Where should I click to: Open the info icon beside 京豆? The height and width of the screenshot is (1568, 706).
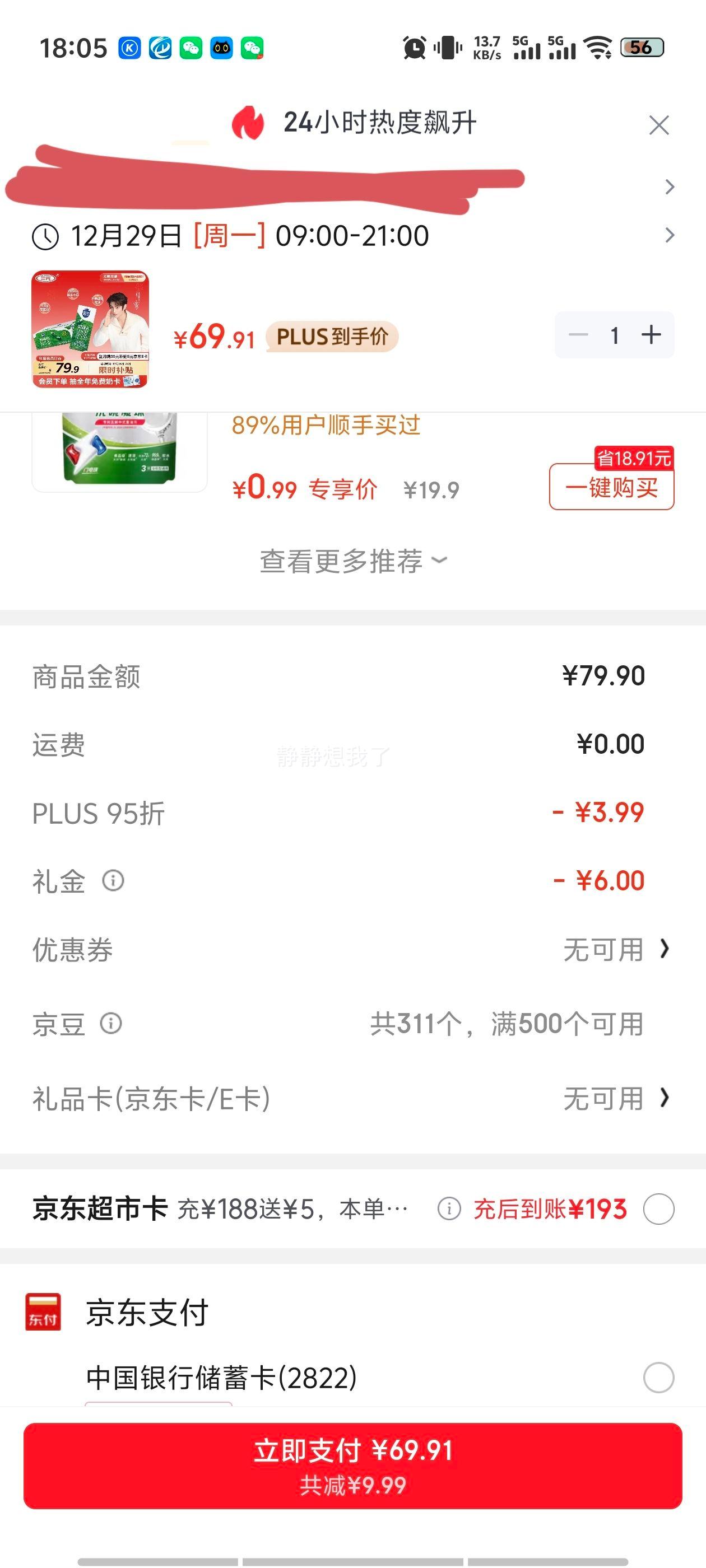tap(110, 1023)
